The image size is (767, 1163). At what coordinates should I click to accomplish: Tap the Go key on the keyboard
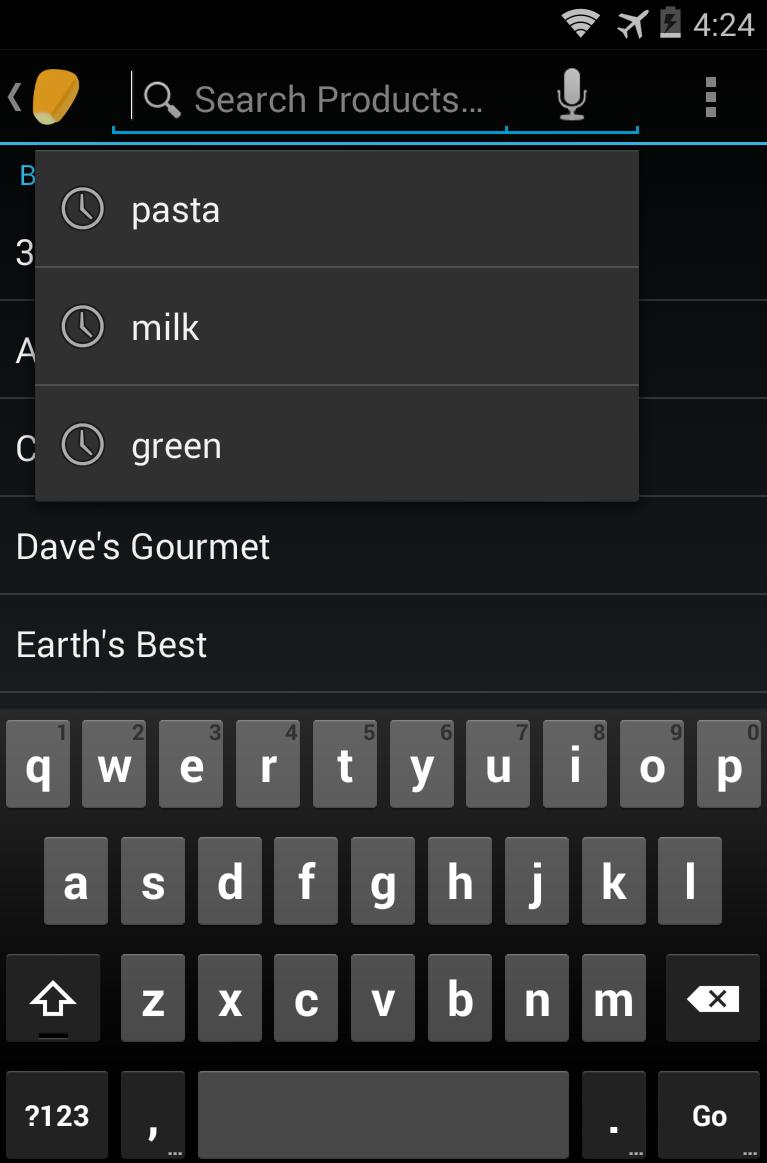pyautogui.click(x=709, y=1115)
